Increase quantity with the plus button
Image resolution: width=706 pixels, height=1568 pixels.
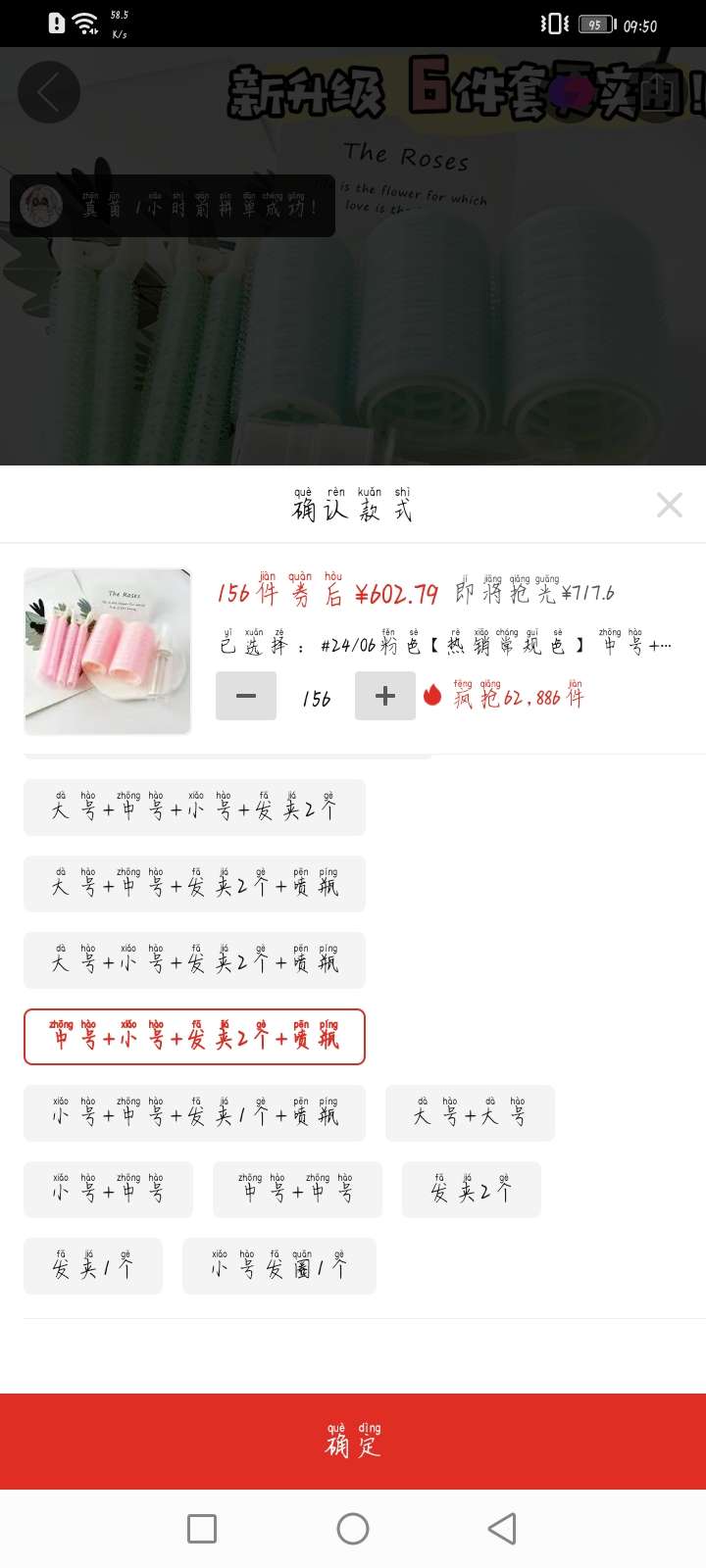(385, 696)
